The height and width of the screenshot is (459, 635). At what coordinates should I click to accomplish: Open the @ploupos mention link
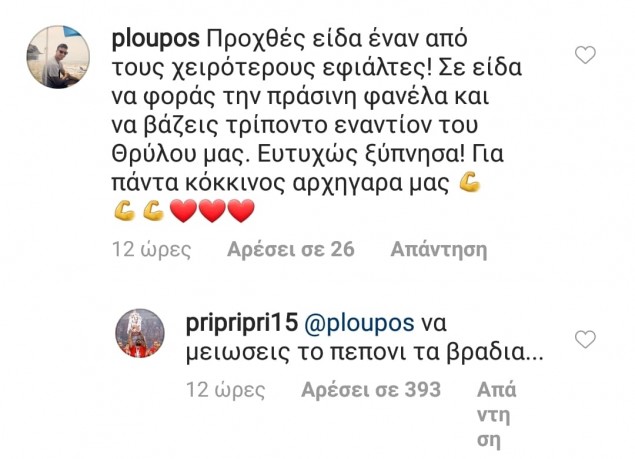click(x=357, y=324)
